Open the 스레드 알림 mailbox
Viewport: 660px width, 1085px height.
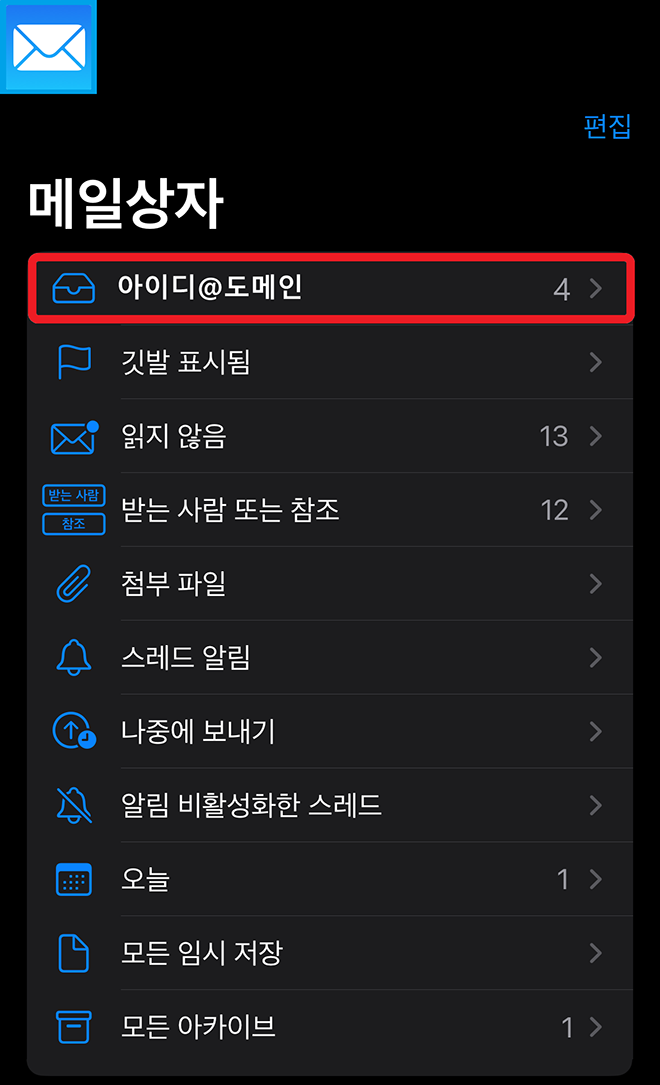click(x=330, y=657)
